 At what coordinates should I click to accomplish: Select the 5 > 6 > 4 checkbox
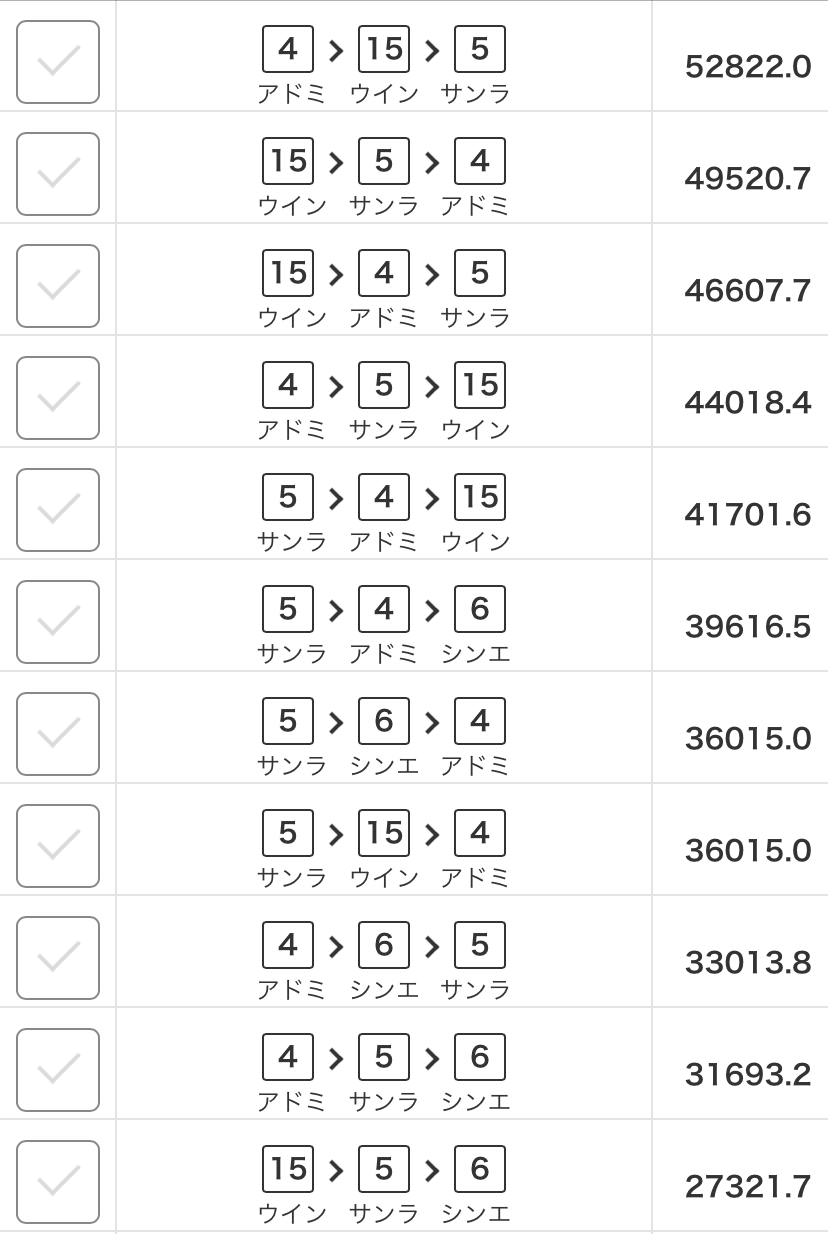tap(58, 734)
